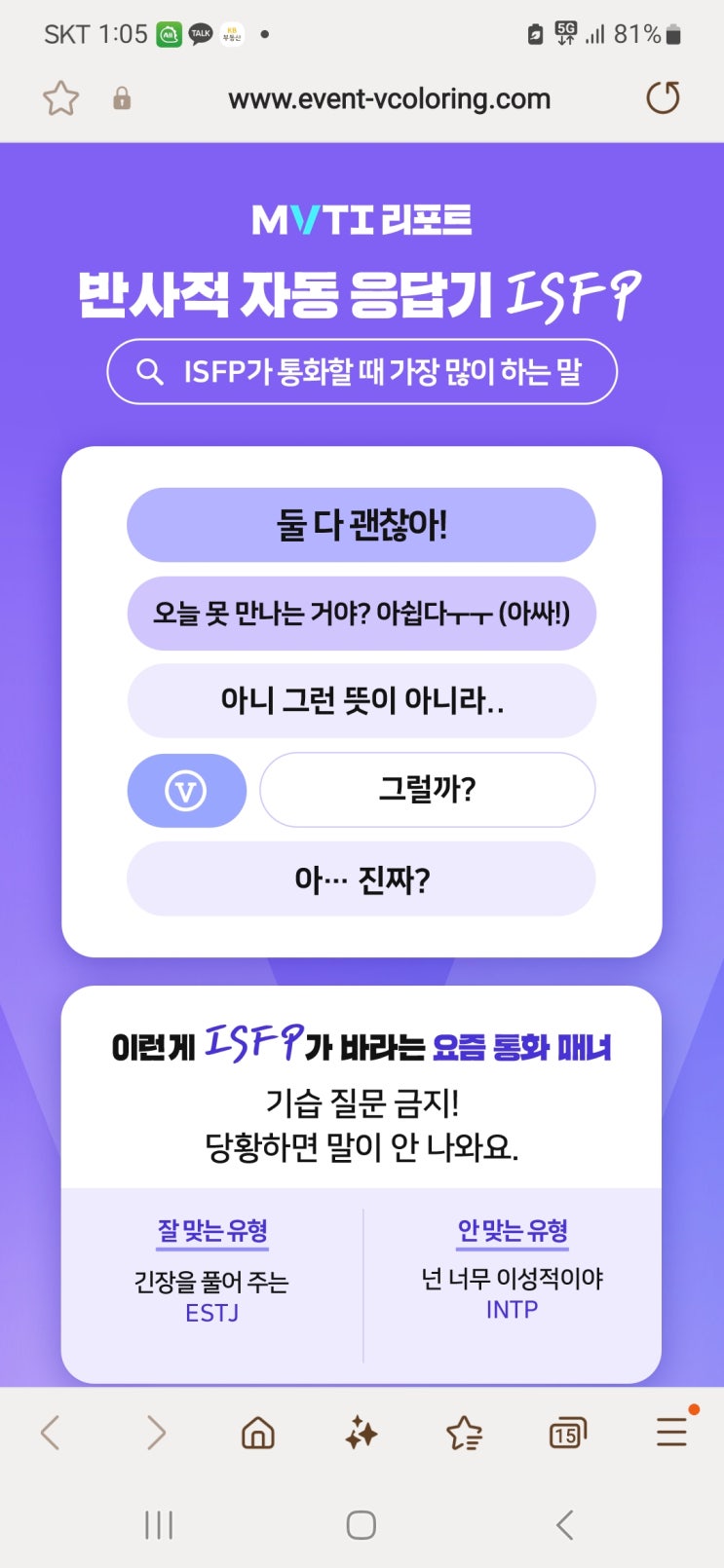724x1568 pixels.
Task: Reload the page using the refresh icon
Action: 664,98
